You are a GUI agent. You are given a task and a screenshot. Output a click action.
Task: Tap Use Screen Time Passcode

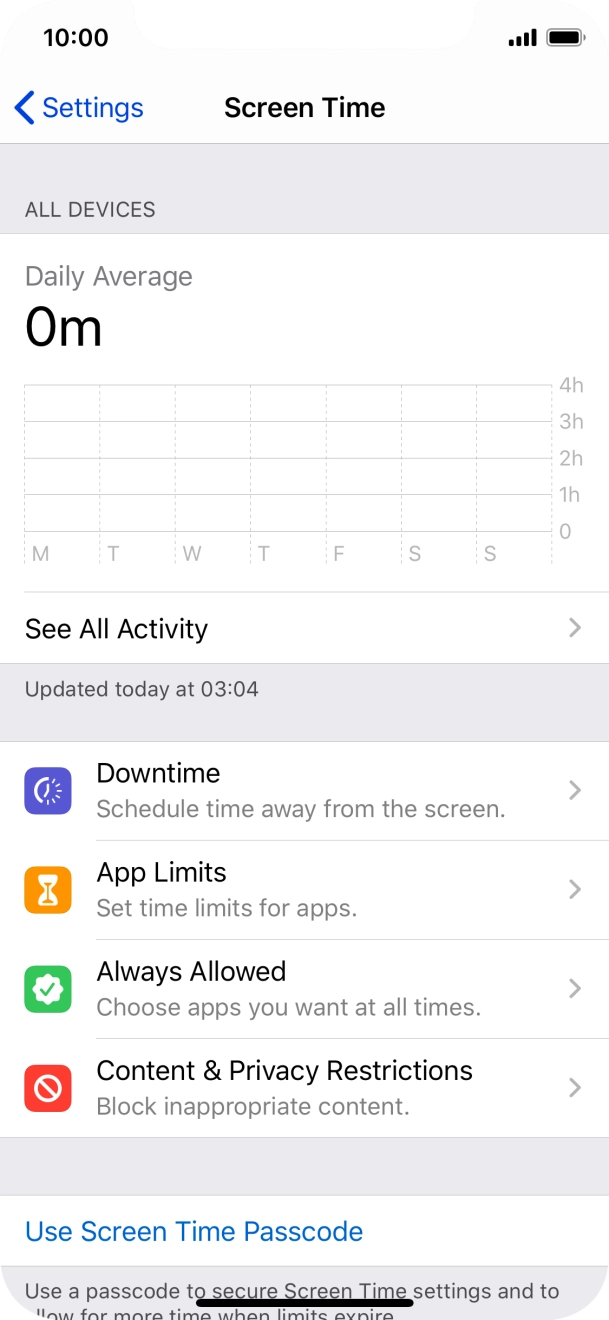click(194, 1231)
